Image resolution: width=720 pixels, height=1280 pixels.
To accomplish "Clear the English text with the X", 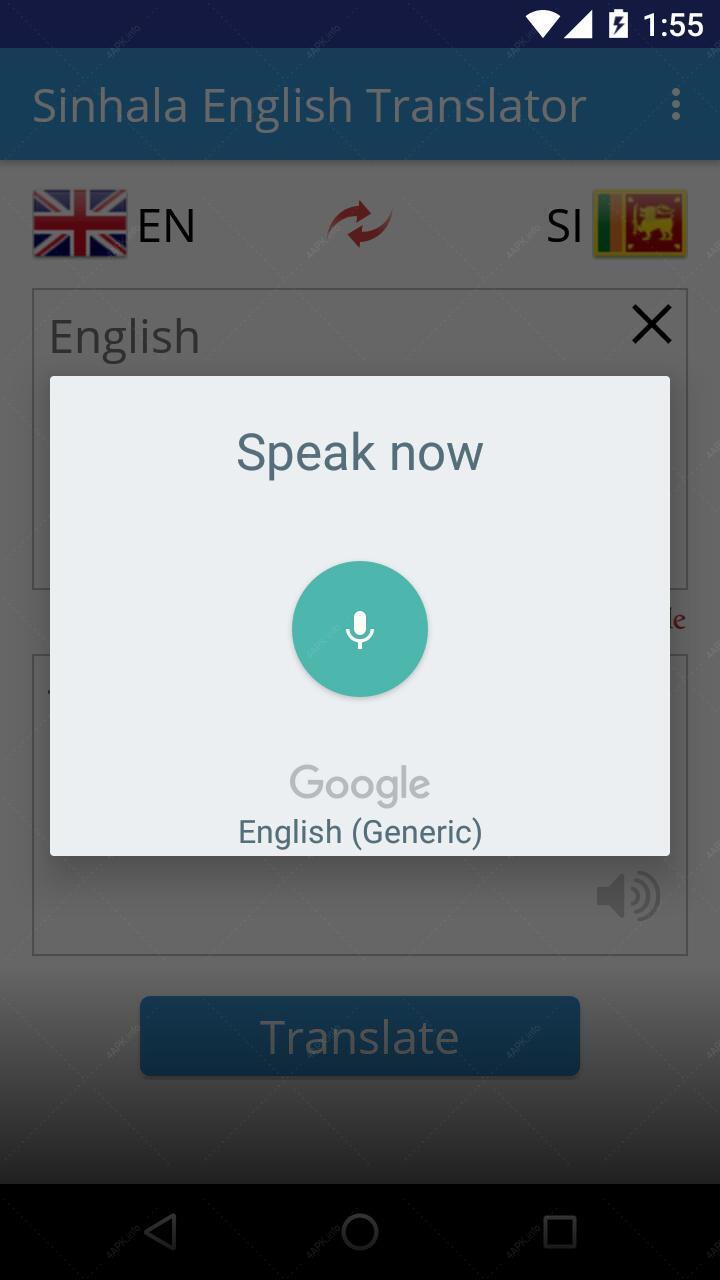I will [651, 325].
